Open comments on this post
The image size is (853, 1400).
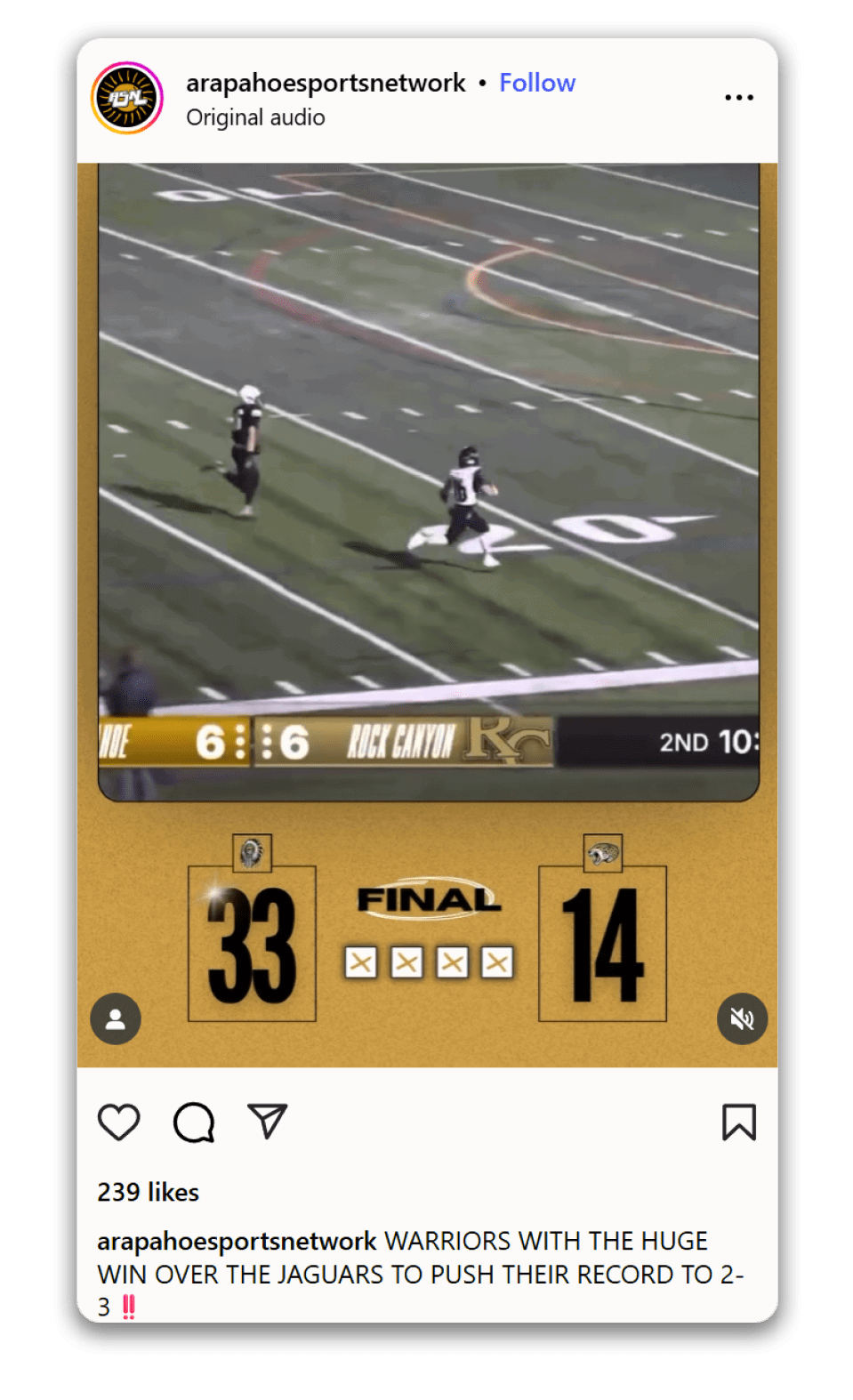point(194,1122)
